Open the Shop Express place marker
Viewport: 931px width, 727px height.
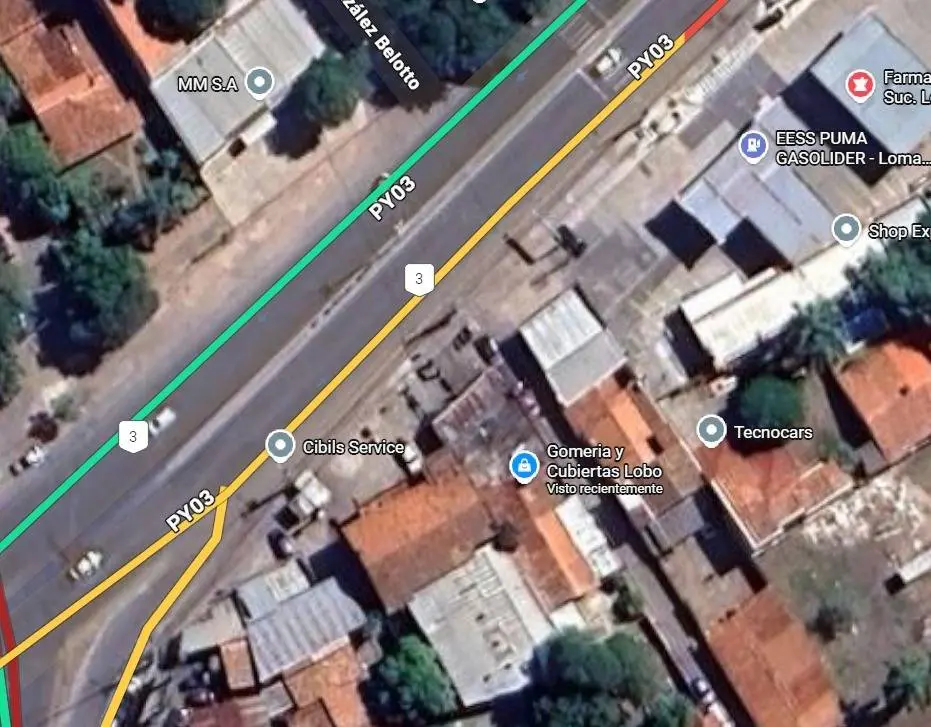(x=846, y=229)
